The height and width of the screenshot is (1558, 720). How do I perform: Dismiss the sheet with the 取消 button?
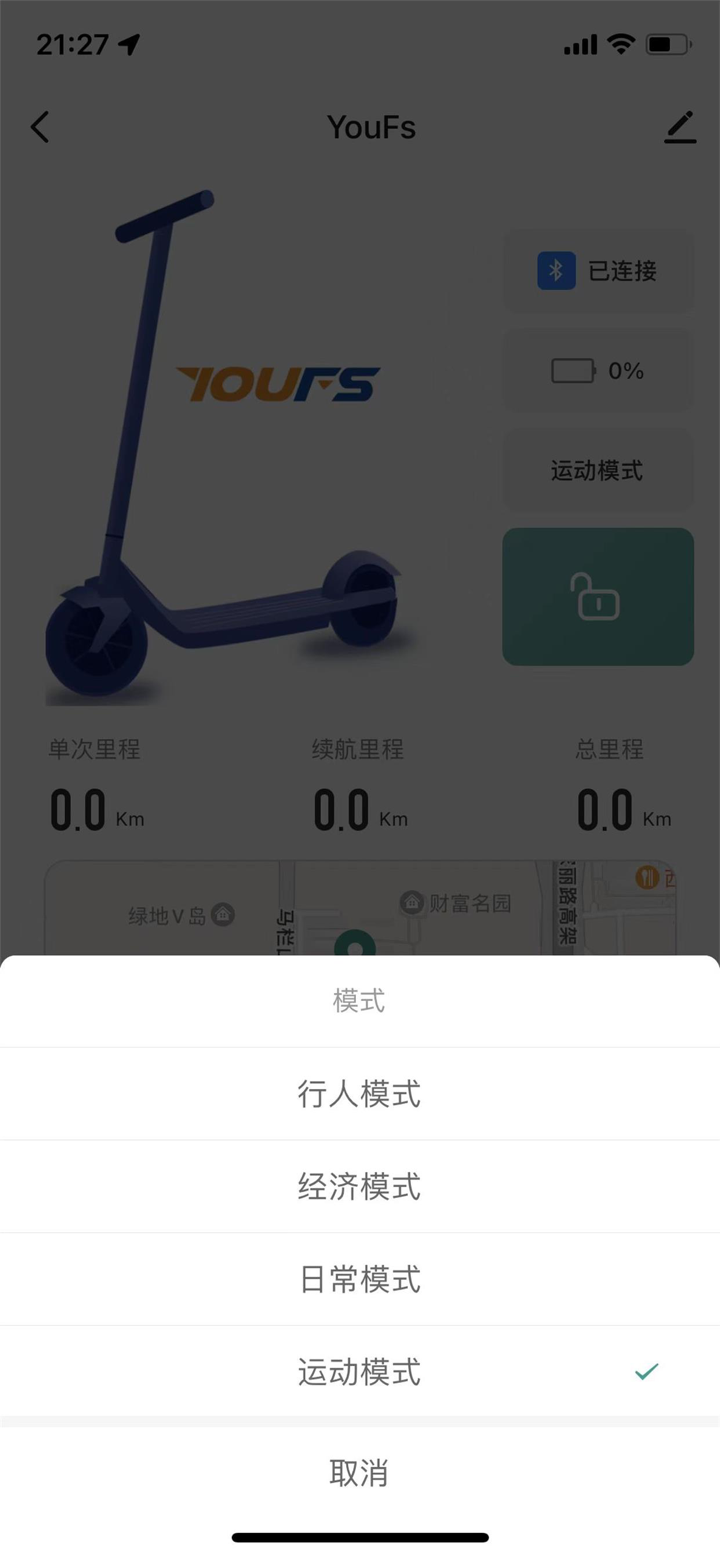tap(360, 1472)
